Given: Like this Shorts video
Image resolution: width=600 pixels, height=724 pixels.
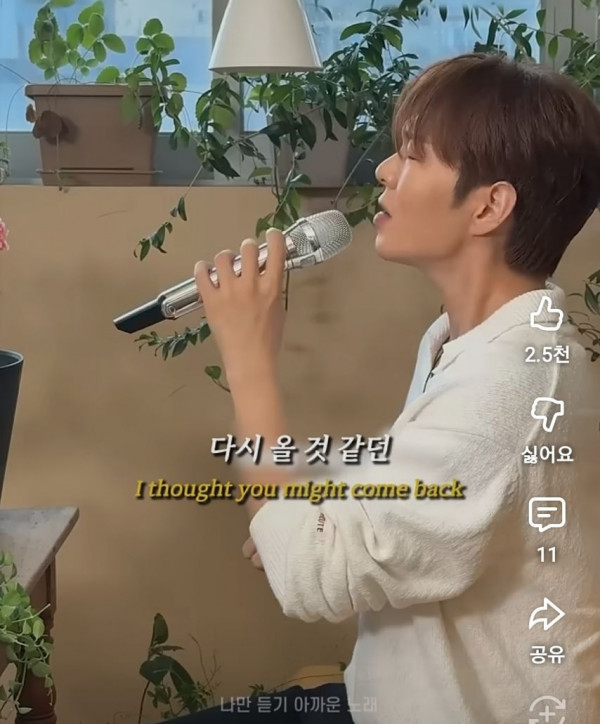Looking at the screenshot, I should click(x=546, y=315).
